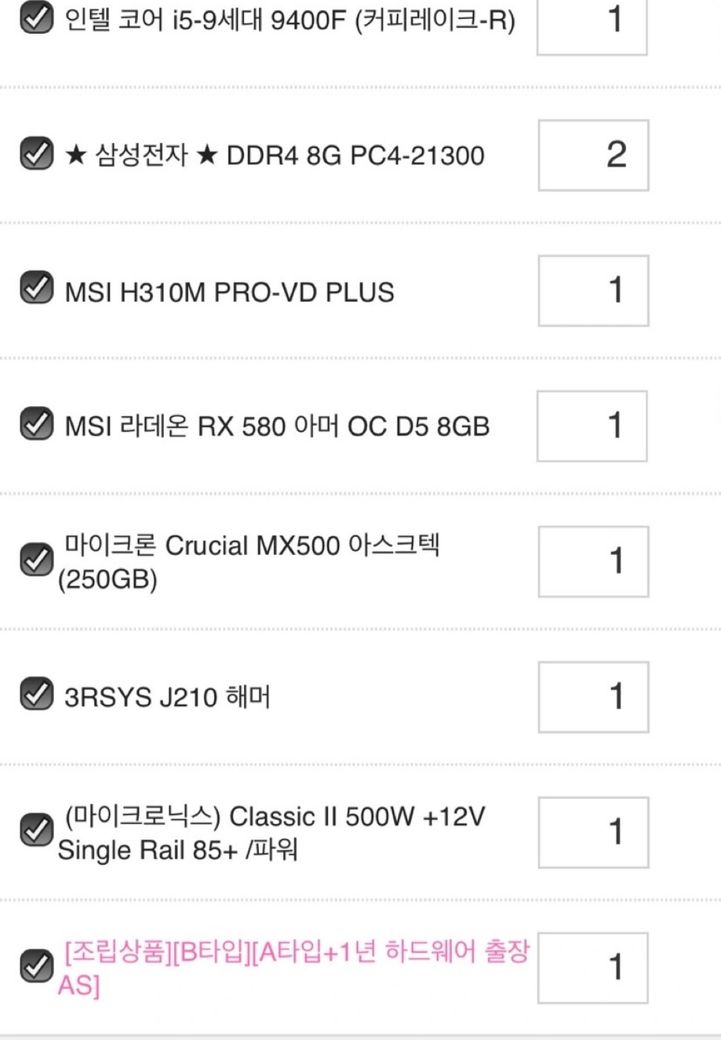
Task: Tap quantity field for 조립상품 B타입
Action: pos(593,967)
